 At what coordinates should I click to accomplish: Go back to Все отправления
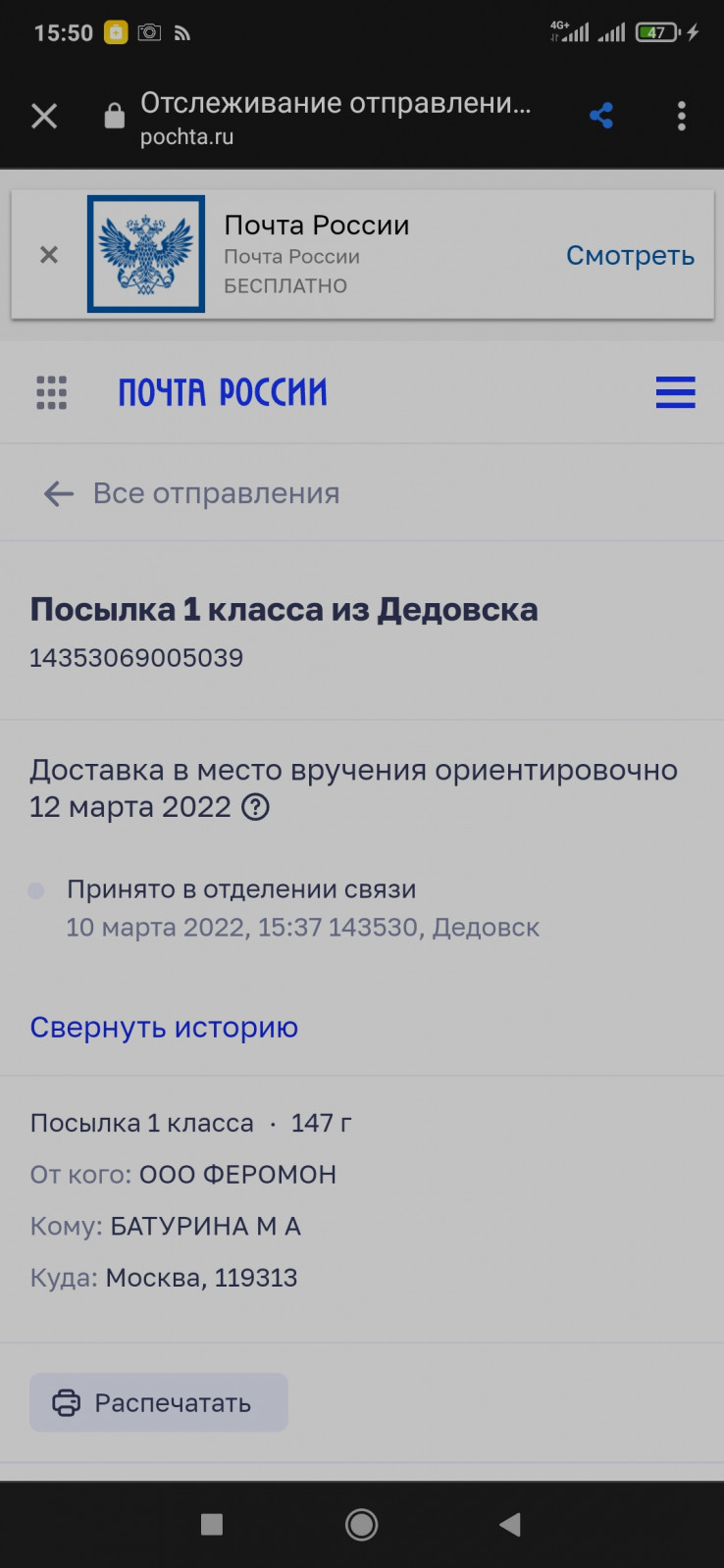coord(192,493)
